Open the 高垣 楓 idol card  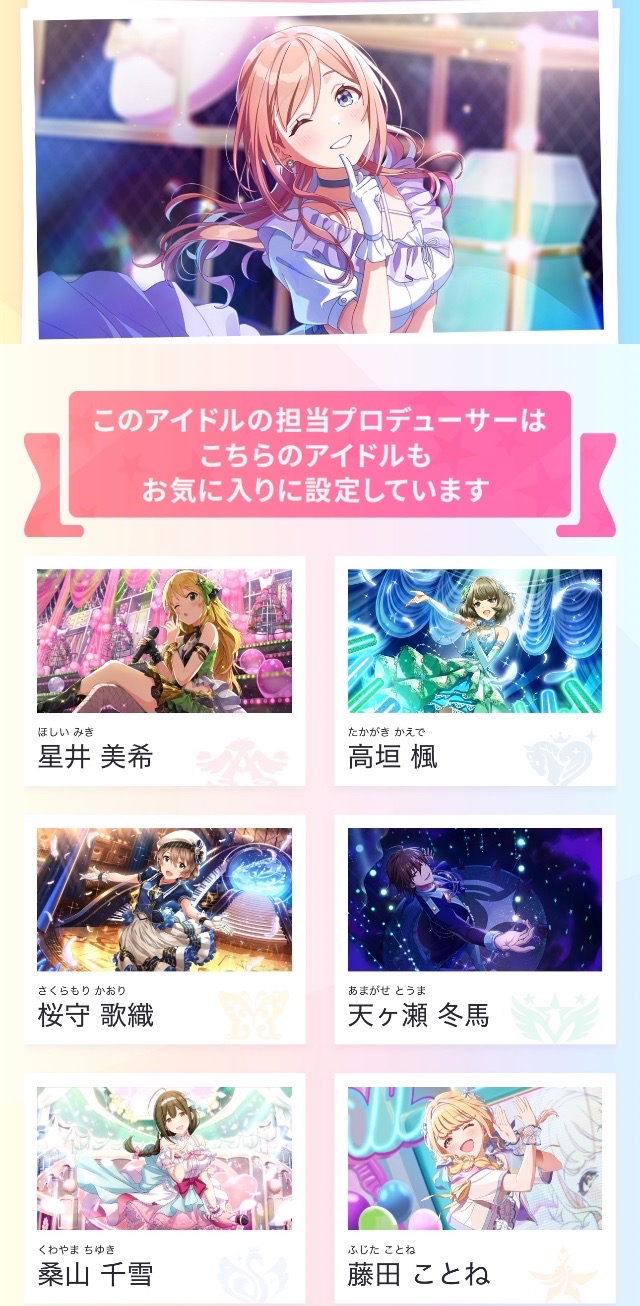[474, 670]
